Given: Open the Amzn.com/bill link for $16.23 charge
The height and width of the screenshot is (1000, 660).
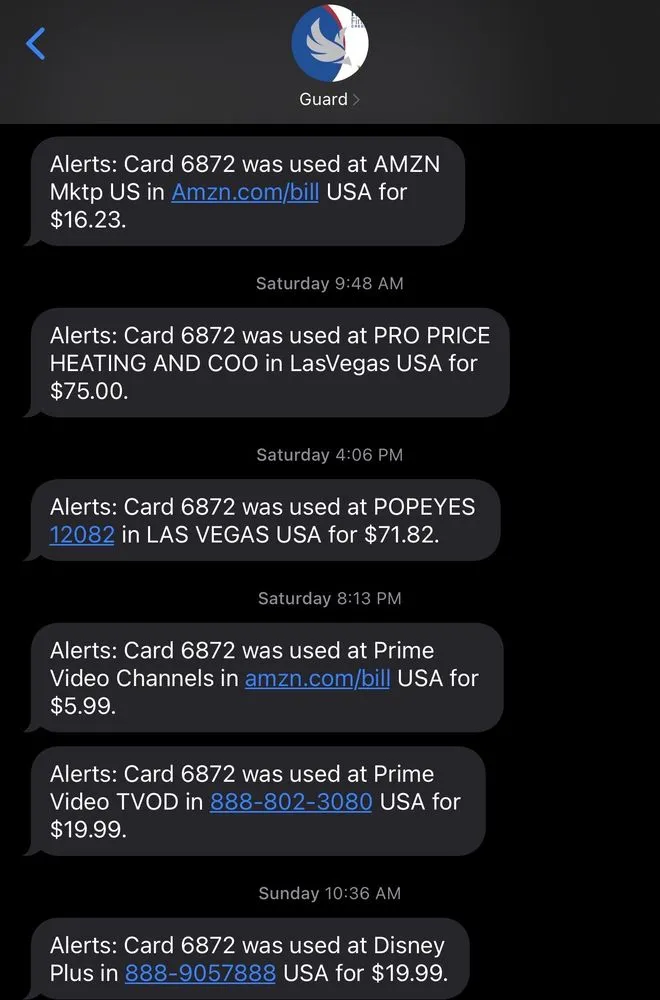Looking at the screenshot, I should (245, 191).
